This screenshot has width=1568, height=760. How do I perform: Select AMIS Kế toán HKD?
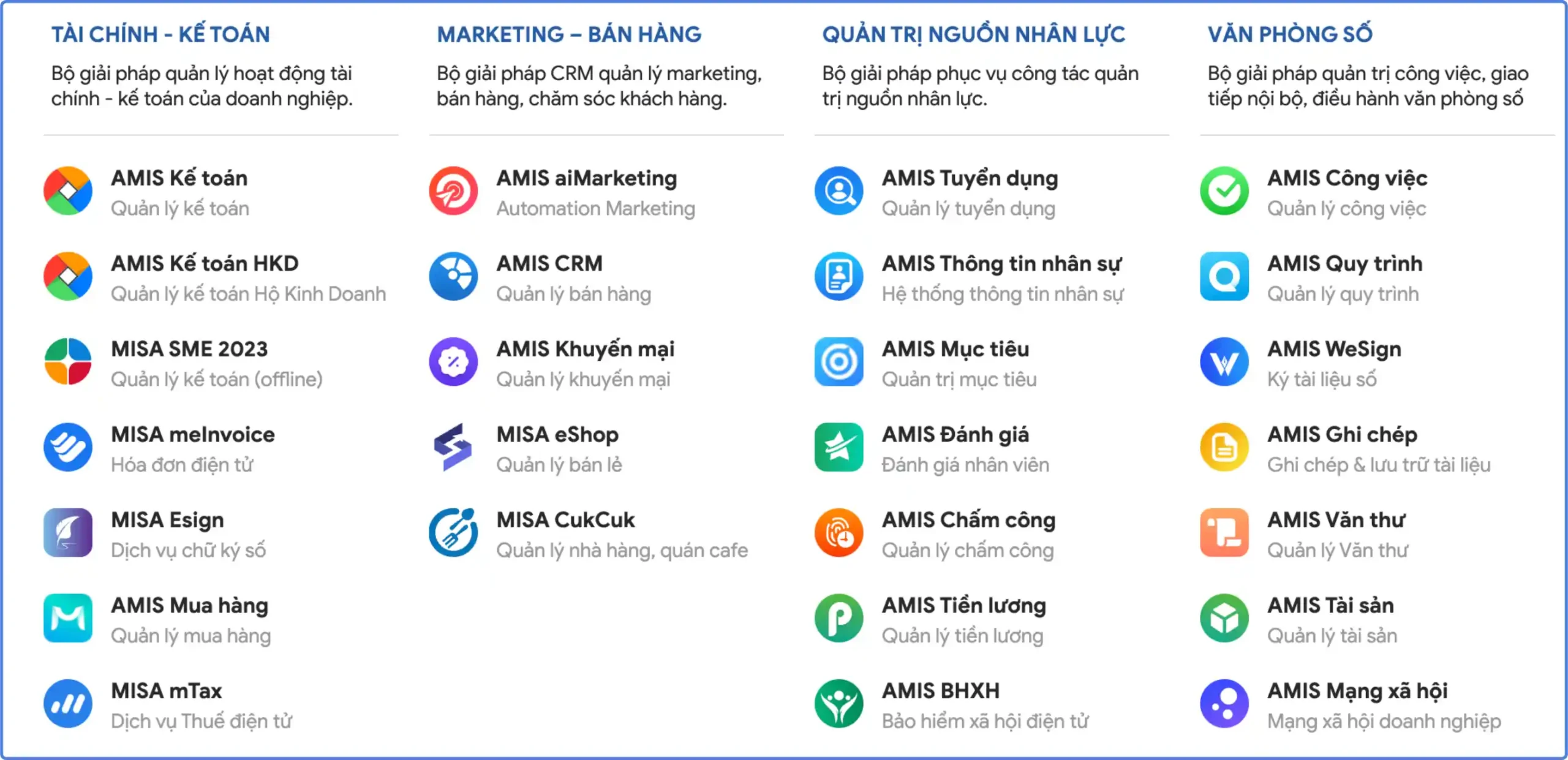click(x=205, y=264)
